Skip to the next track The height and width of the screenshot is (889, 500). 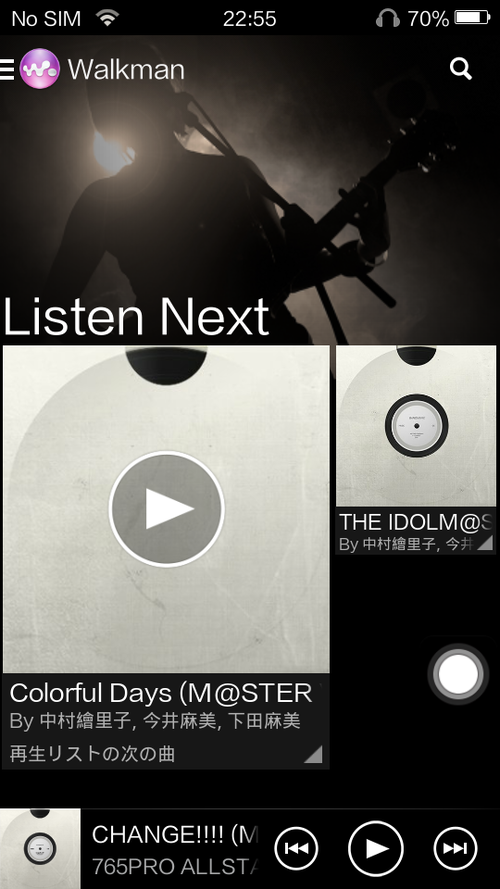point(455,848)
